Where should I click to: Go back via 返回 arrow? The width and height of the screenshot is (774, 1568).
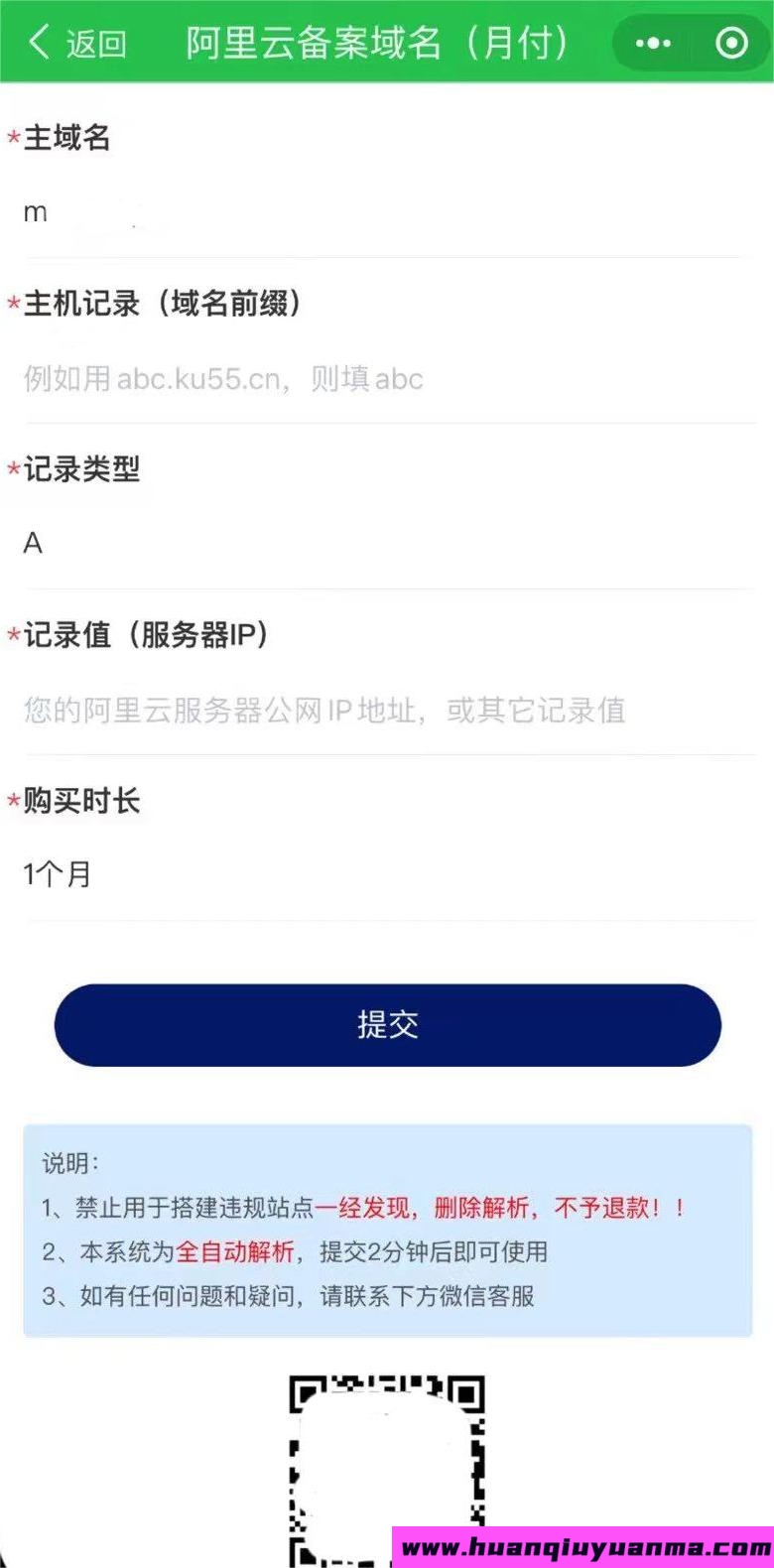pyautogui.click(x=75, y=43)
